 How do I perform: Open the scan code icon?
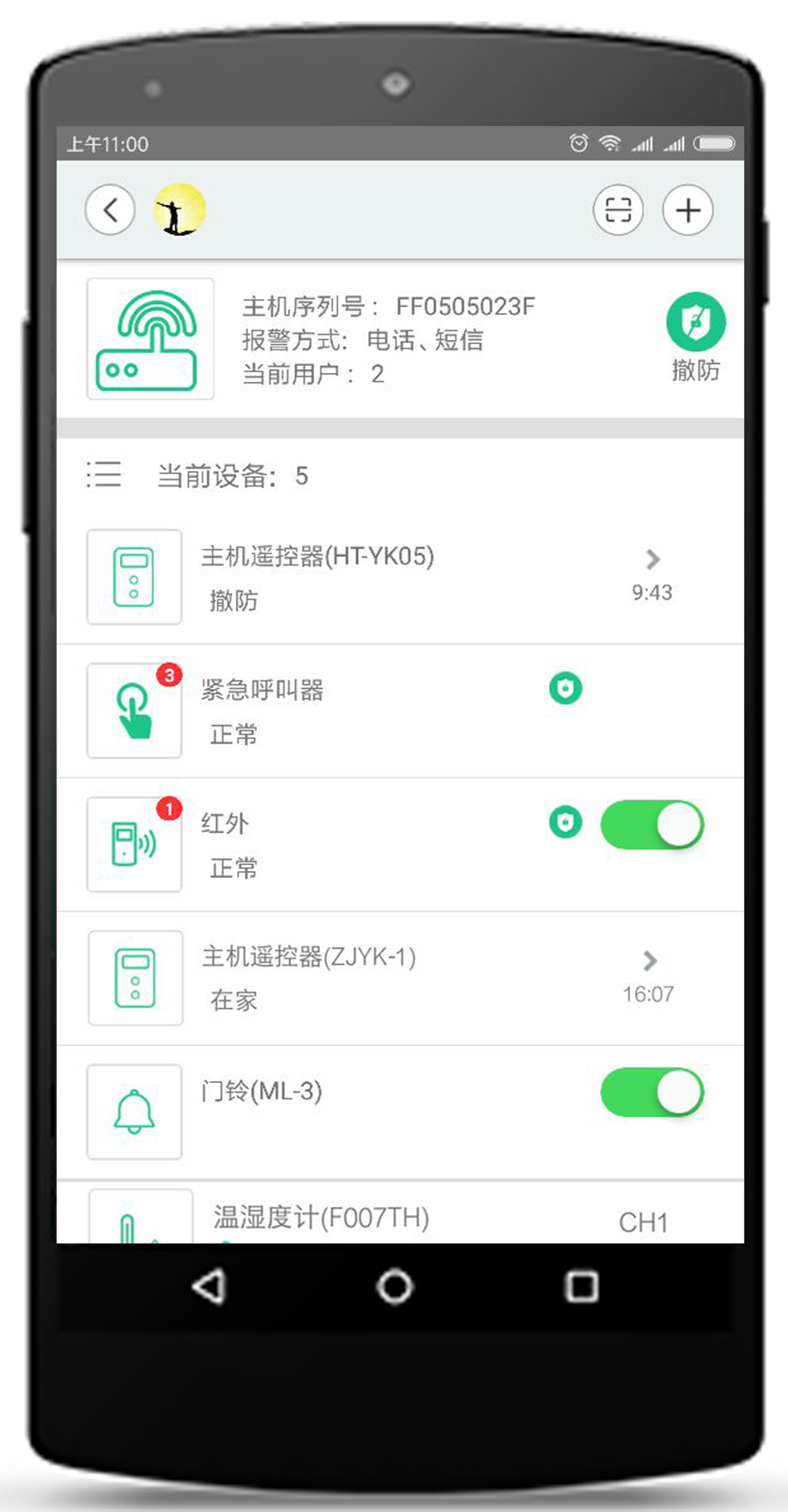tap(618, 209)
